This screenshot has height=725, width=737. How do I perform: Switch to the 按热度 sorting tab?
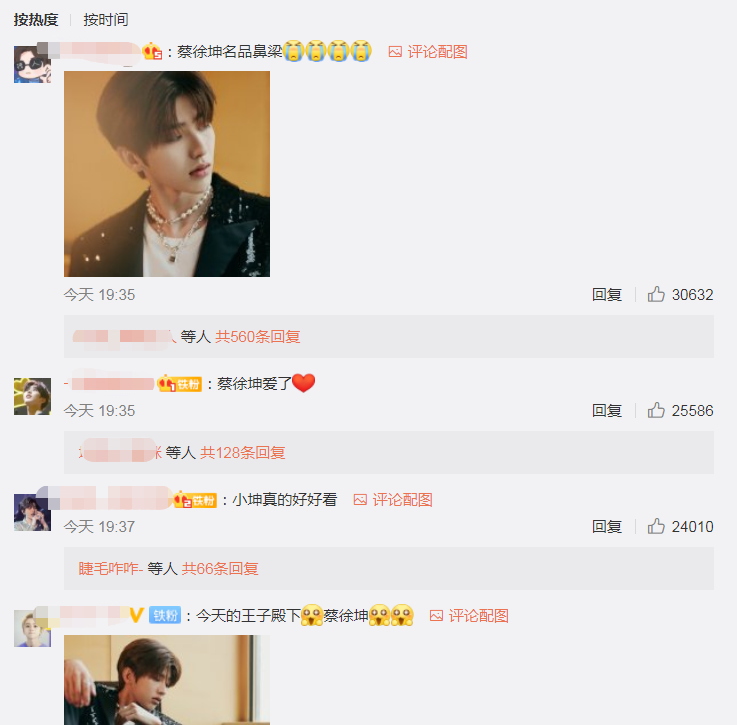tap(36, 20)
